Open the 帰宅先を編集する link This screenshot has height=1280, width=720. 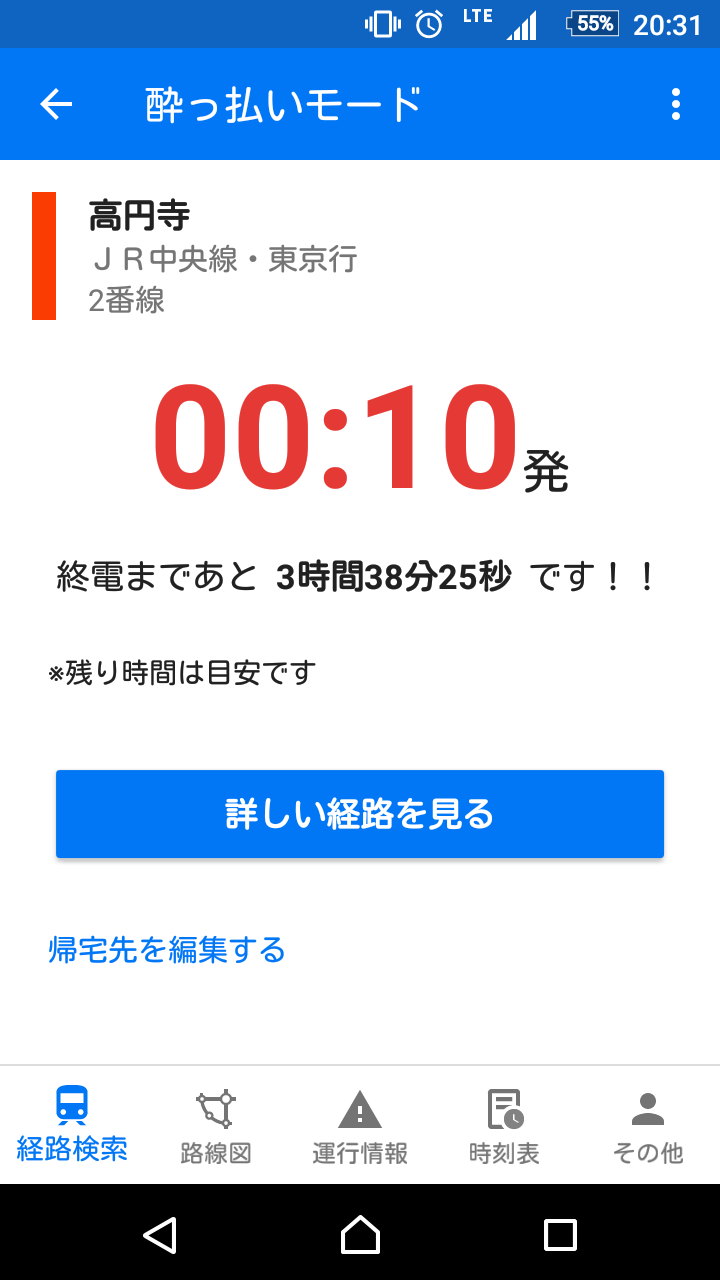[167, 949]
